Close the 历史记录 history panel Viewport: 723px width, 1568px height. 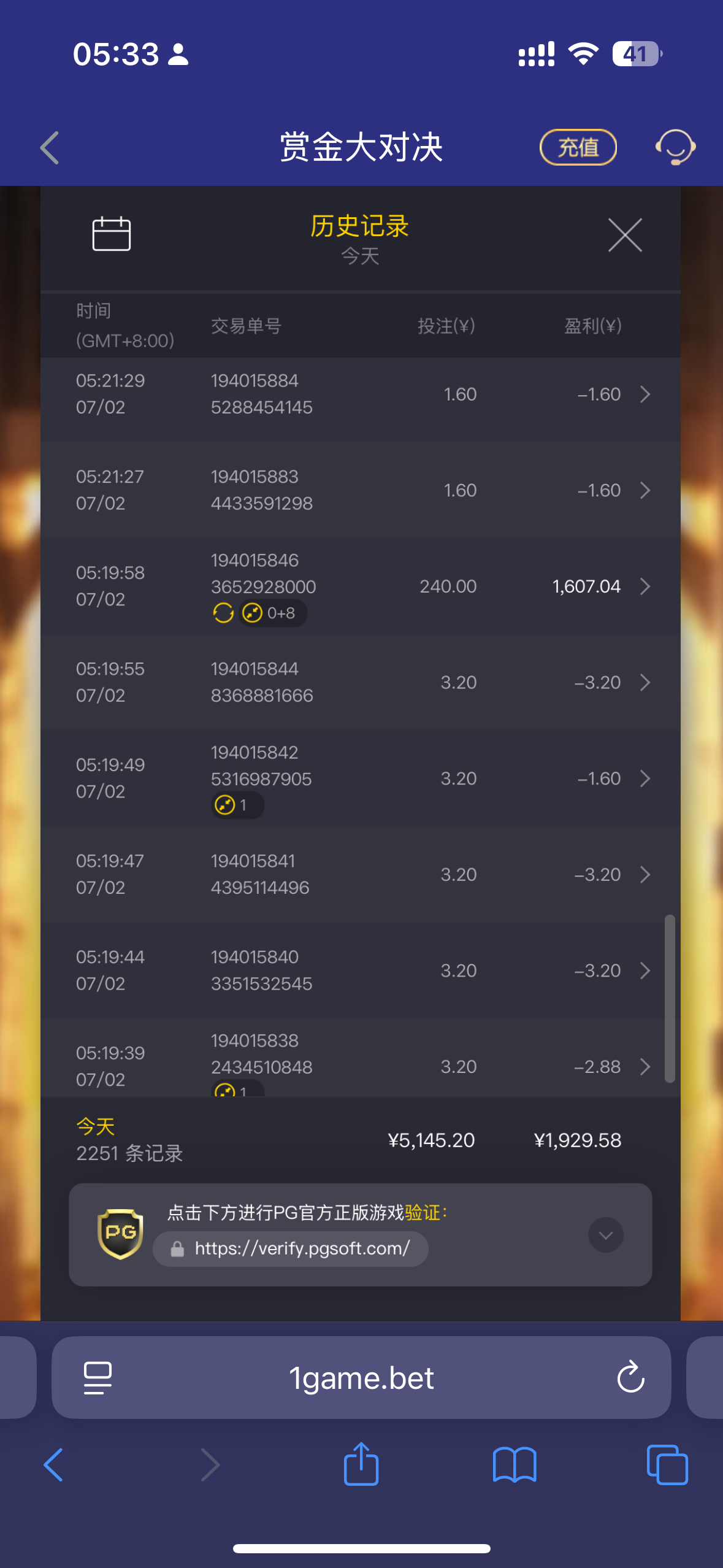click(625, 235)
